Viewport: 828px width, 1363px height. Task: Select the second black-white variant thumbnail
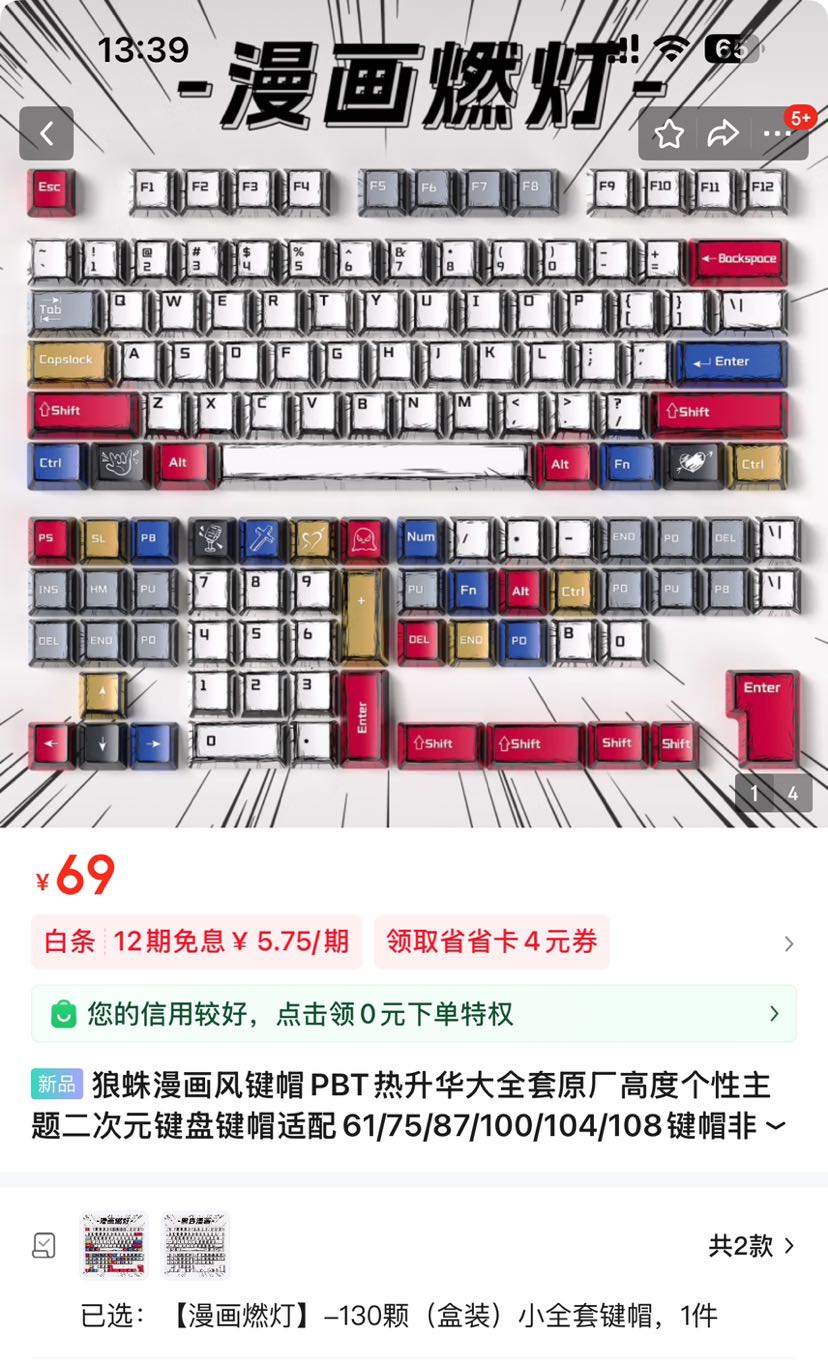click(196, 1245)
